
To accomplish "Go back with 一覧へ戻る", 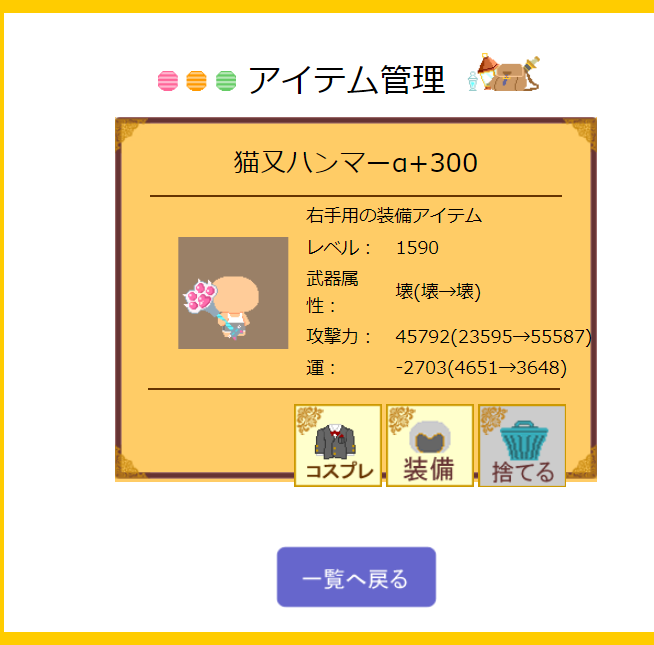I will click(356, 577).
